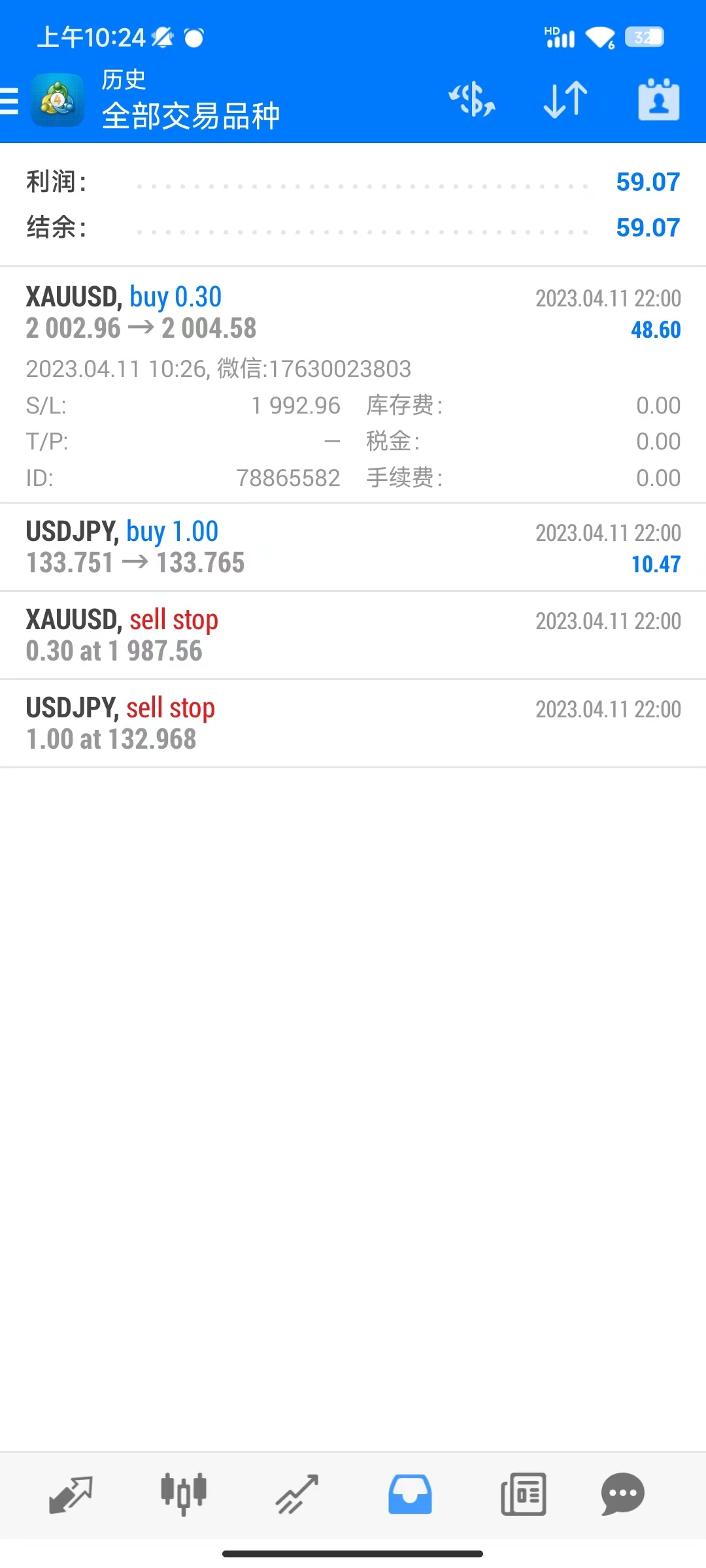Screen dimensions: 706x1568
Task: Expand the USDJPY buy 1.00 trade
Action: click(353, 547)
